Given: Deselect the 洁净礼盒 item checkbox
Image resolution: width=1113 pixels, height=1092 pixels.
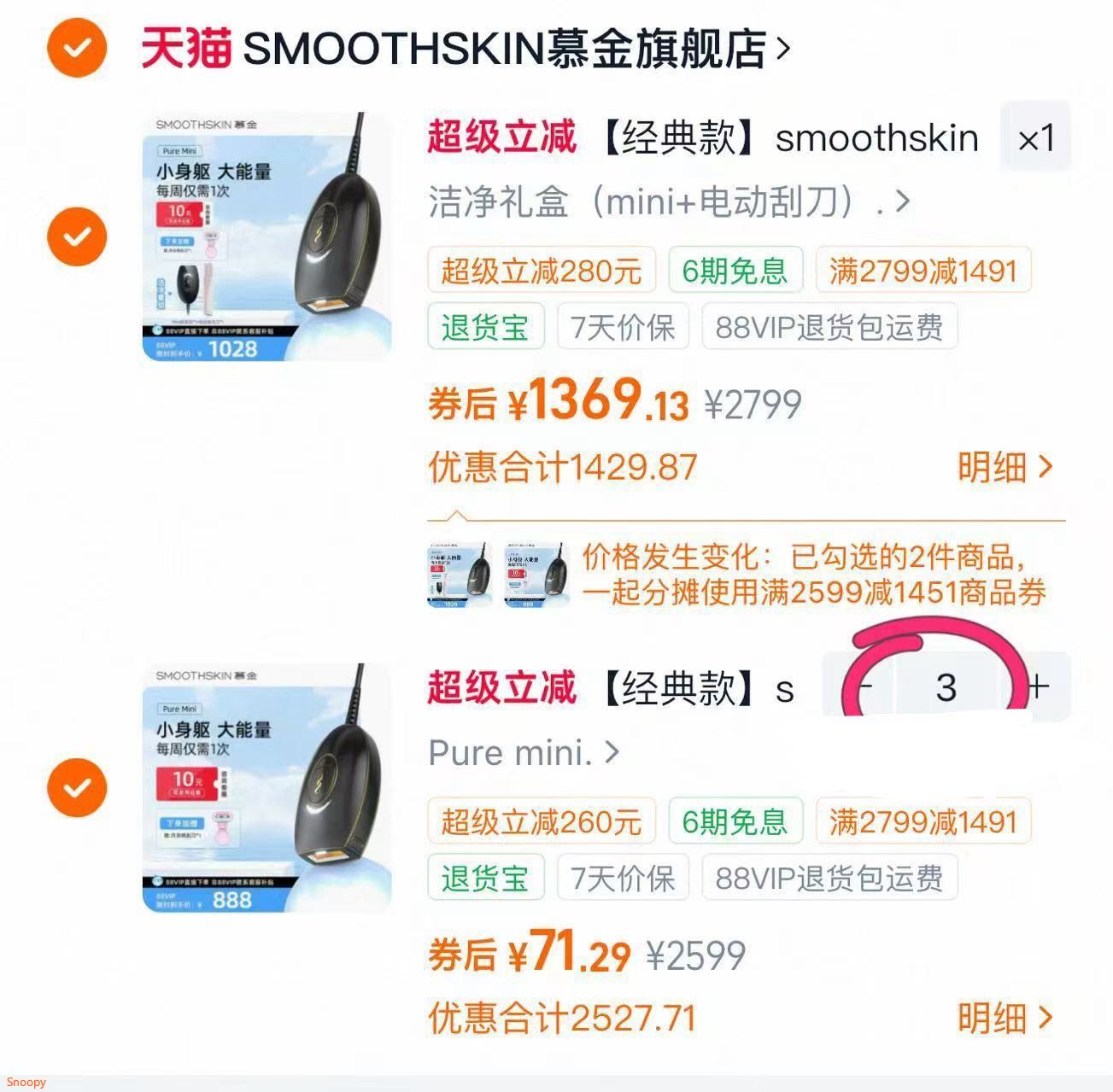Looking at the screenshot, I should [77, 236].
